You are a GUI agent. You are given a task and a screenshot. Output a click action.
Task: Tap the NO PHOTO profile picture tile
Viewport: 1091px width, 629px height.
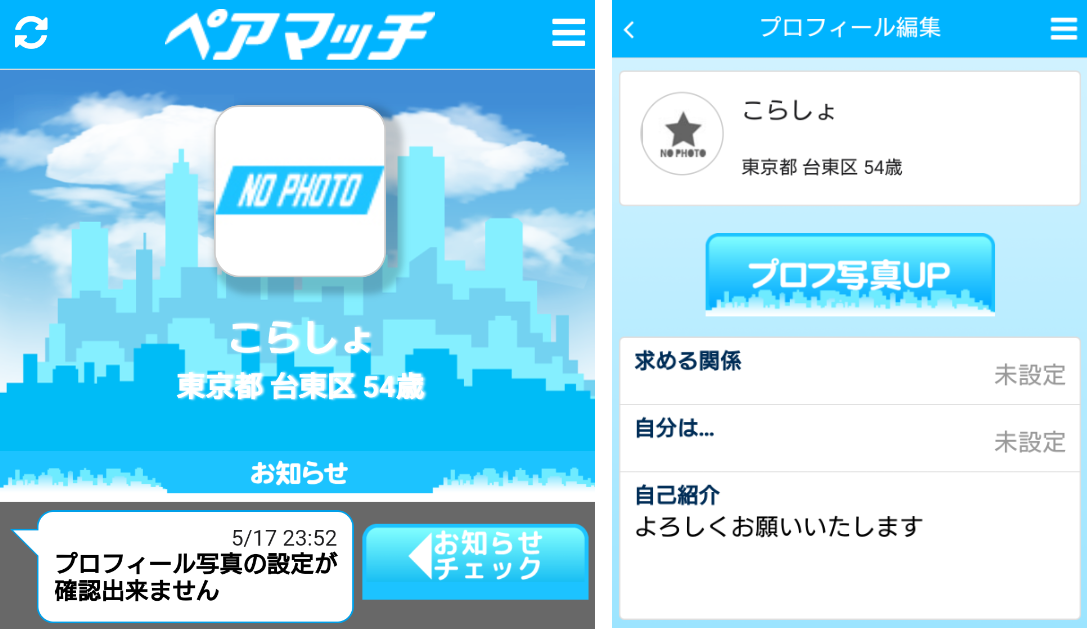[x=300, y=191]
